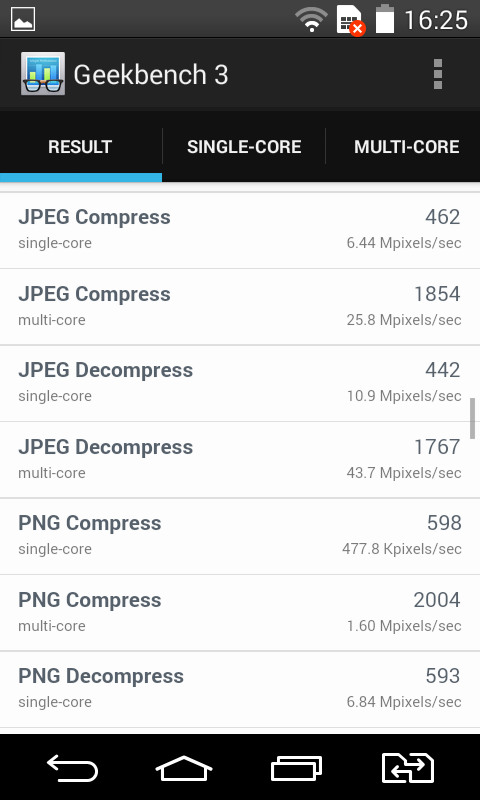Open the overflow menu in app bar
Screen dimensions: 480x800
tap(438, 74)
